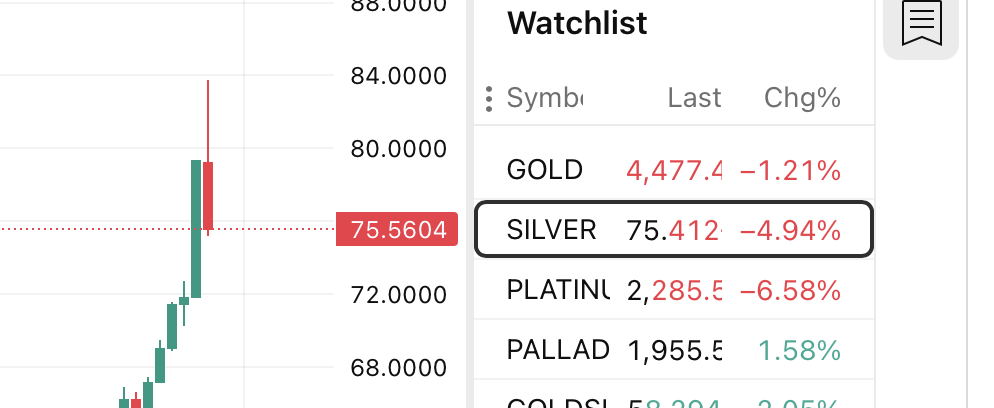The image size is (994, 408).
Task: Sort watchlist by Last price
Action: coord(694,98)
